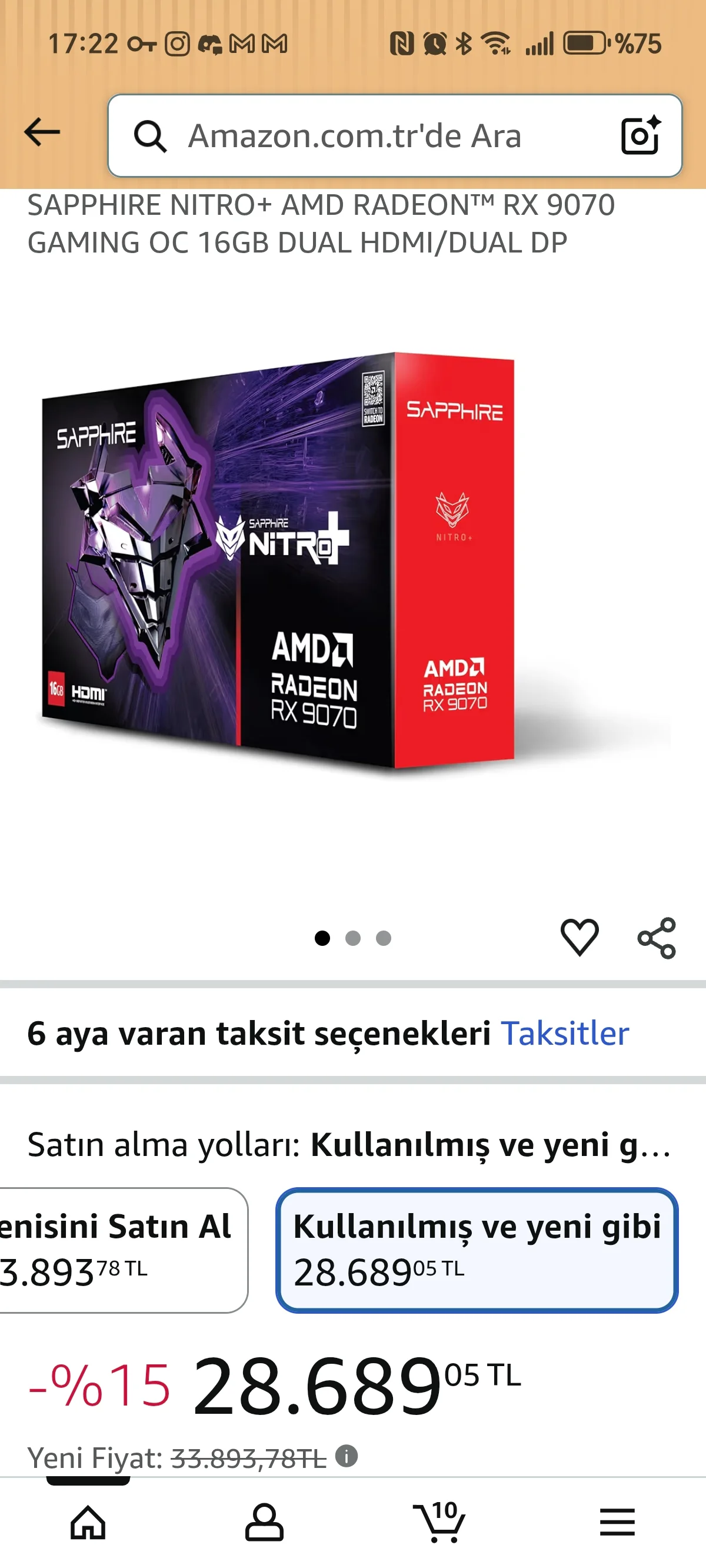Select the Kullanılmış ve yeni gibi option

pos(477,1249)
